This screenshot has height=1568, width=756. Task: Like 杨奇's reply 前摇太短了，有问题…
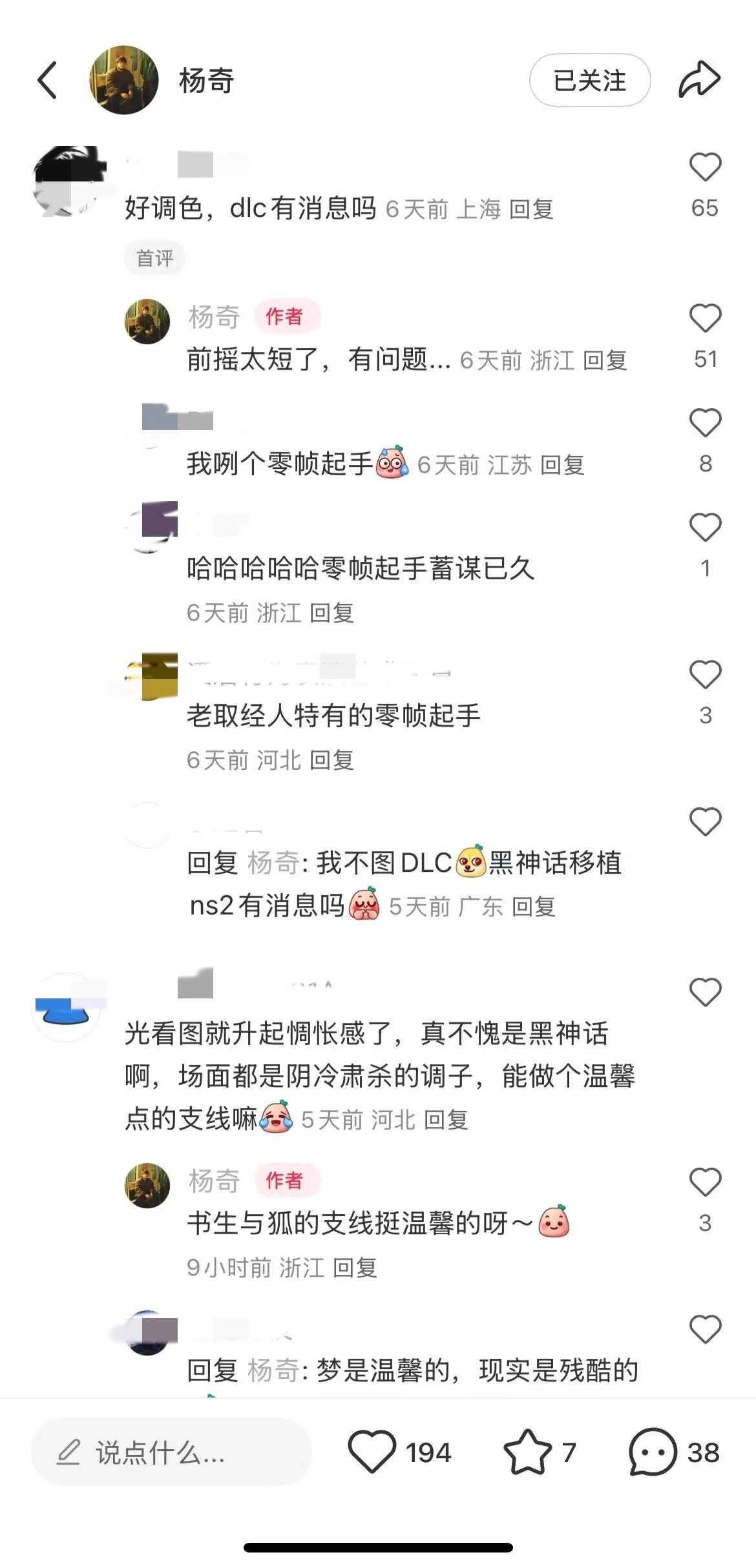[705, 318]
